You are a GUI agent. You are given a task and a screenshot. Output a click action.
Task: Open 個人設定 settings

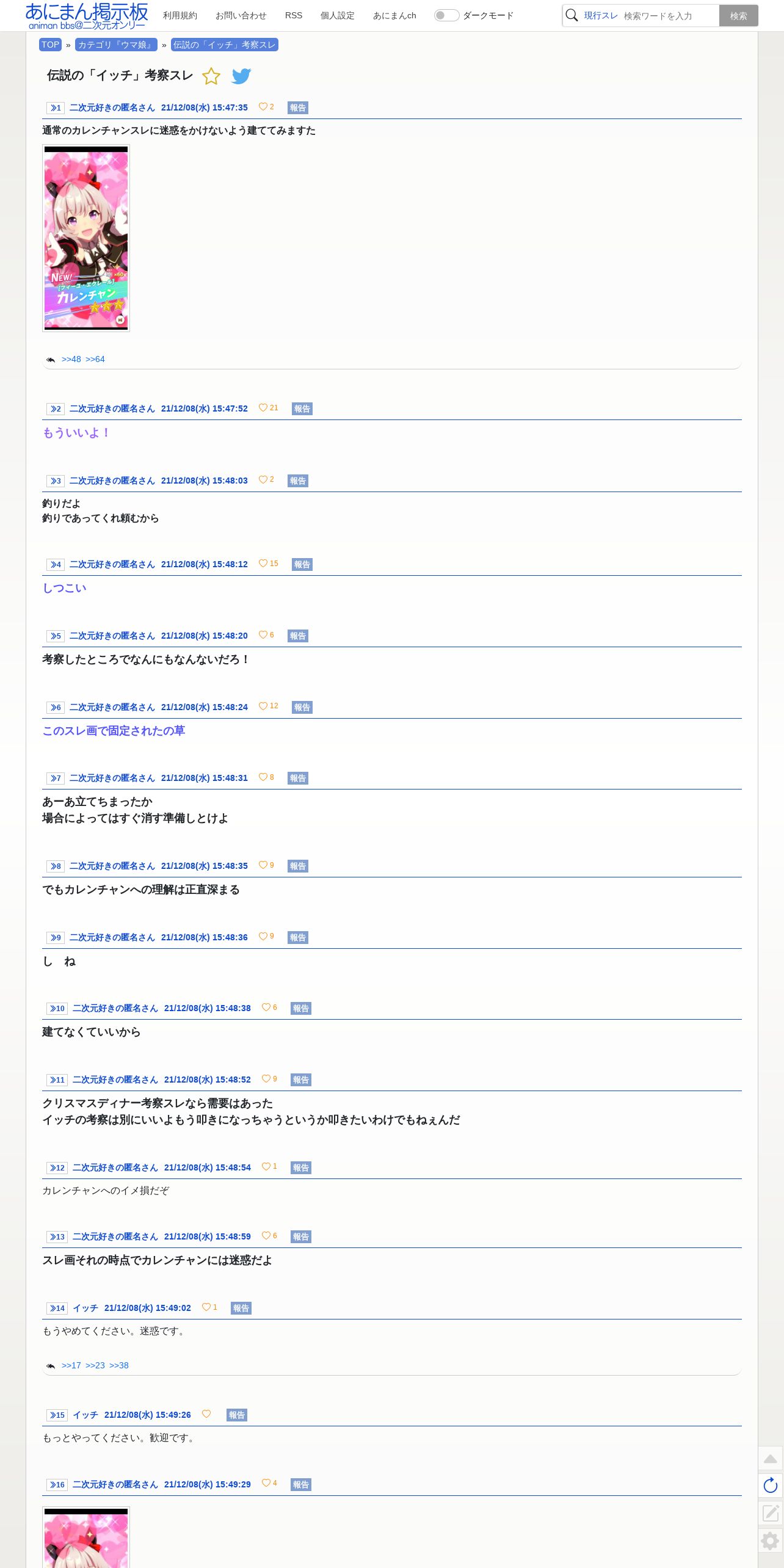click(338, 16)
